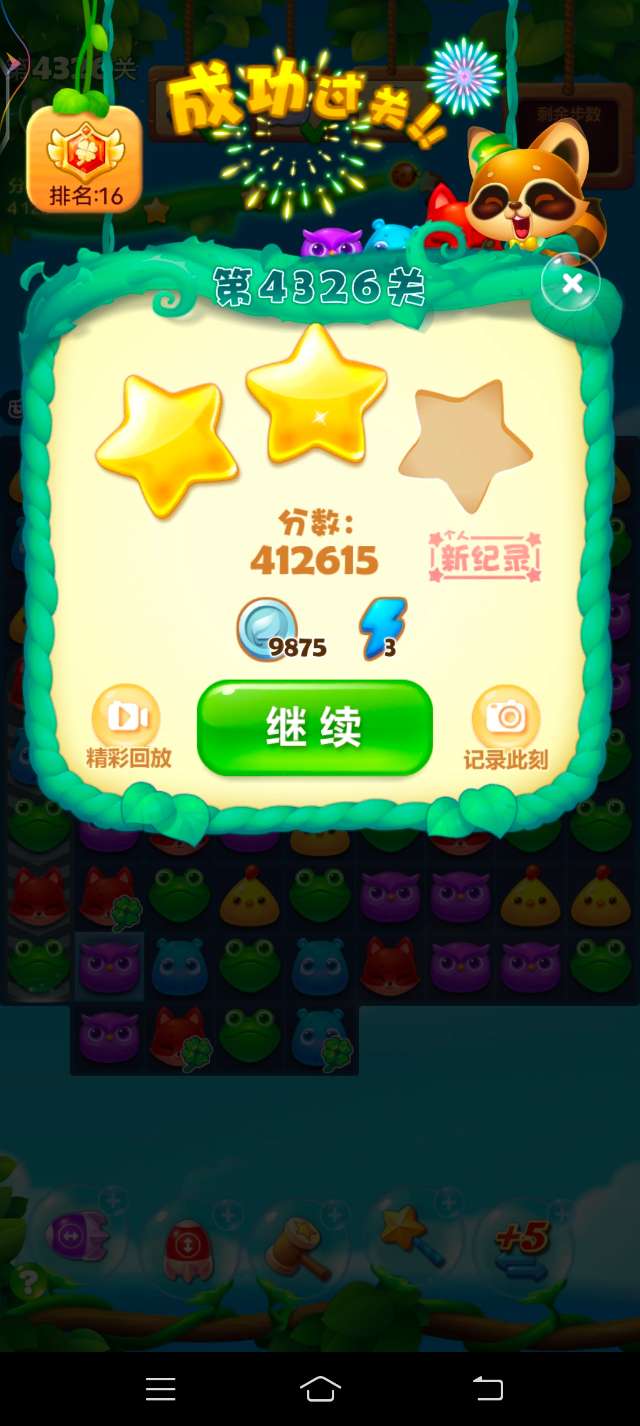Tap the system back button

[487, 1388]
